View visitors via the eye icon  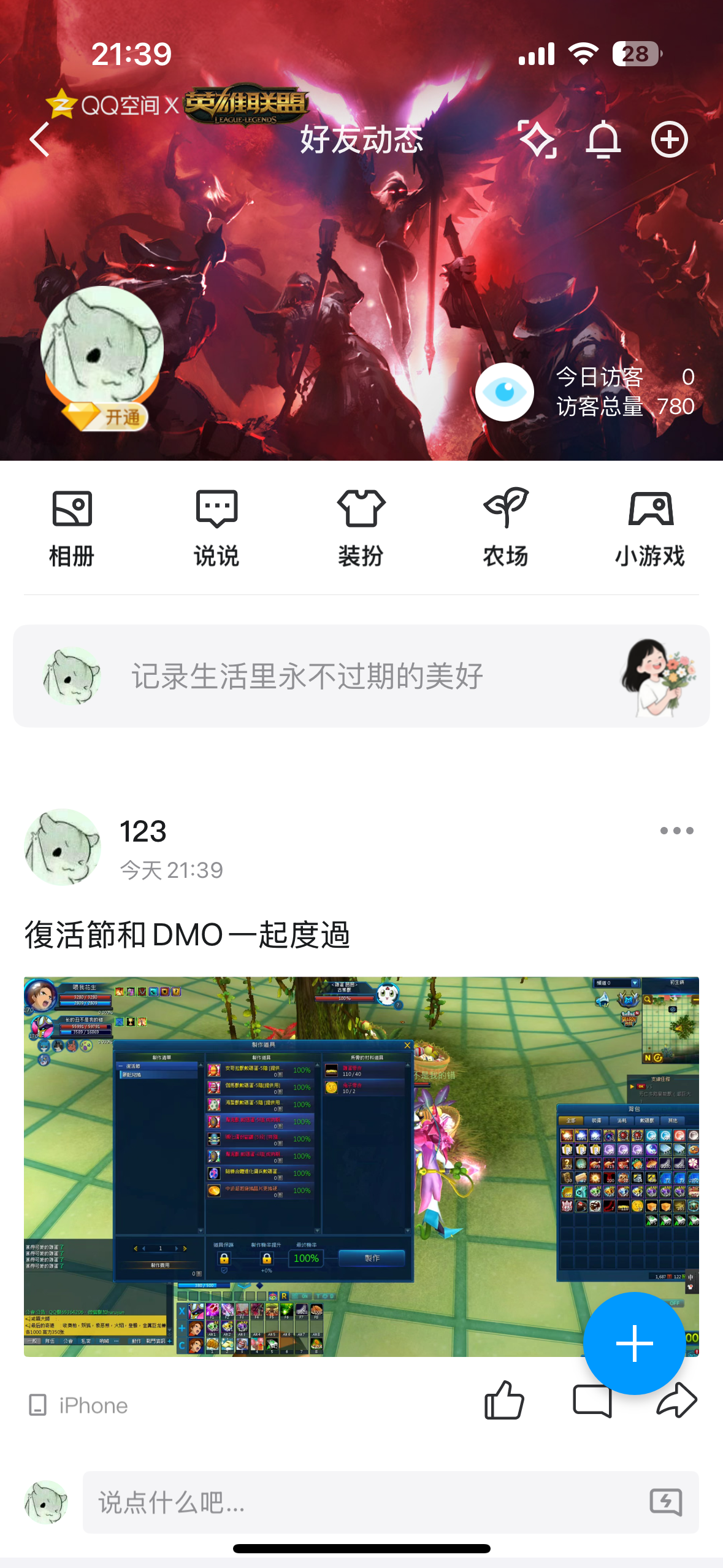[x=505, y=392]
